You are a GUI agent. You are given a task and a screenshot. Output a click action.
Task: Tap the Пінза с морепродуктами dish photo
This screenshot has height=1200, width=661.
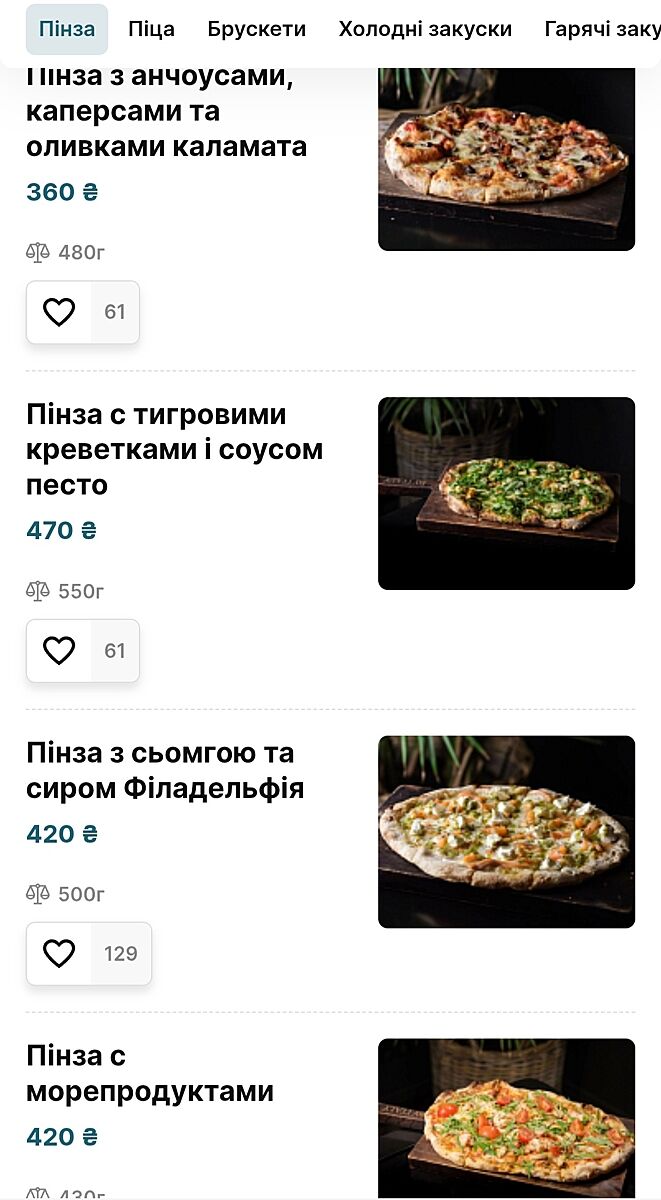(x=506, y=1118)
